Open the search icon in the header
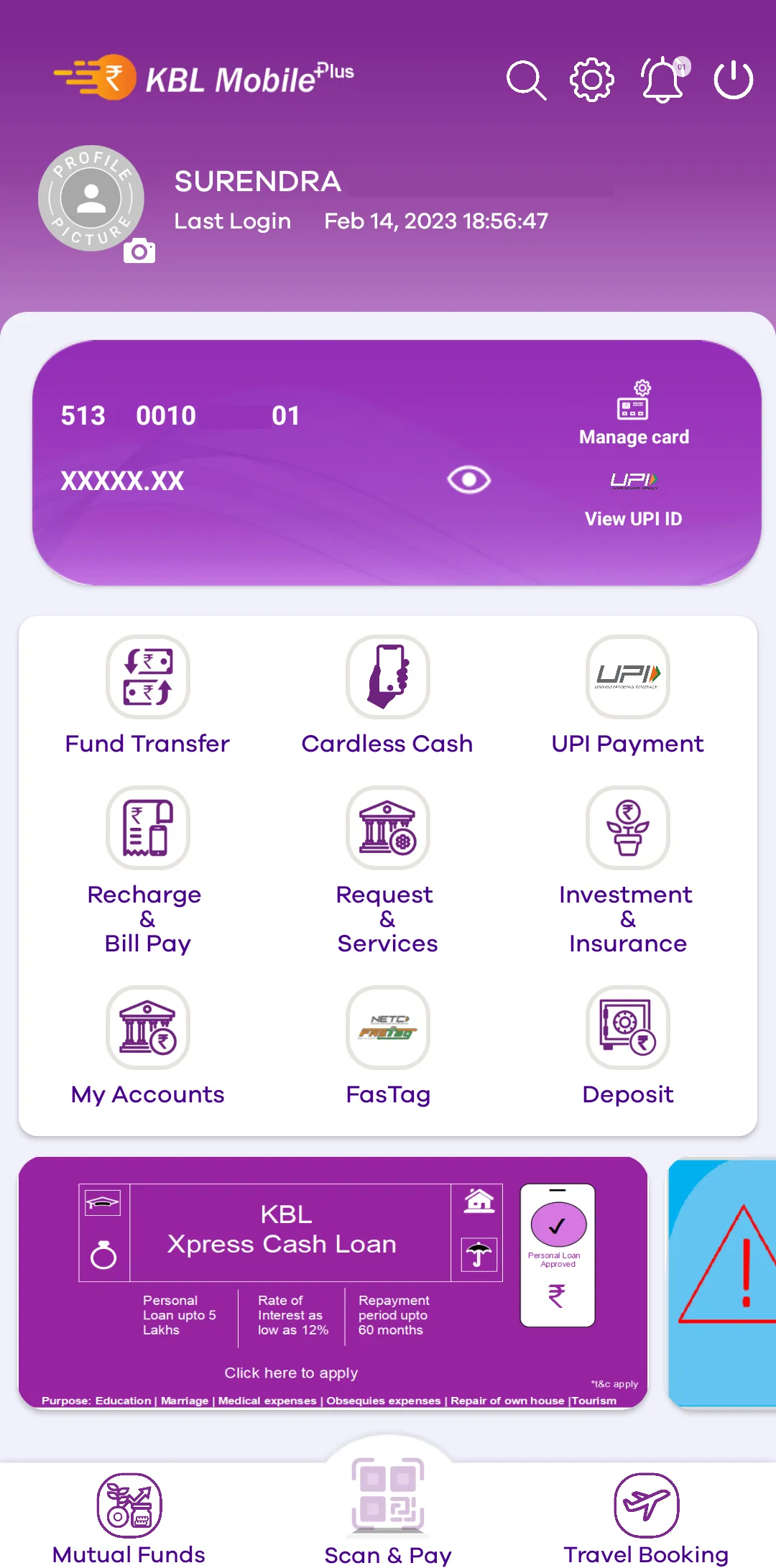Image resolution: width=776 pixels, height=1568 pixels. (526, 80)
